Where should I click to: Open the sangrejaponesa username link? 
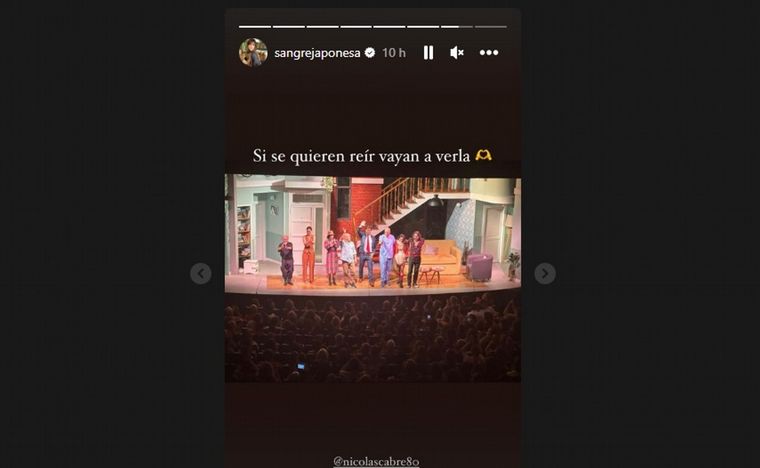(317, 52)
